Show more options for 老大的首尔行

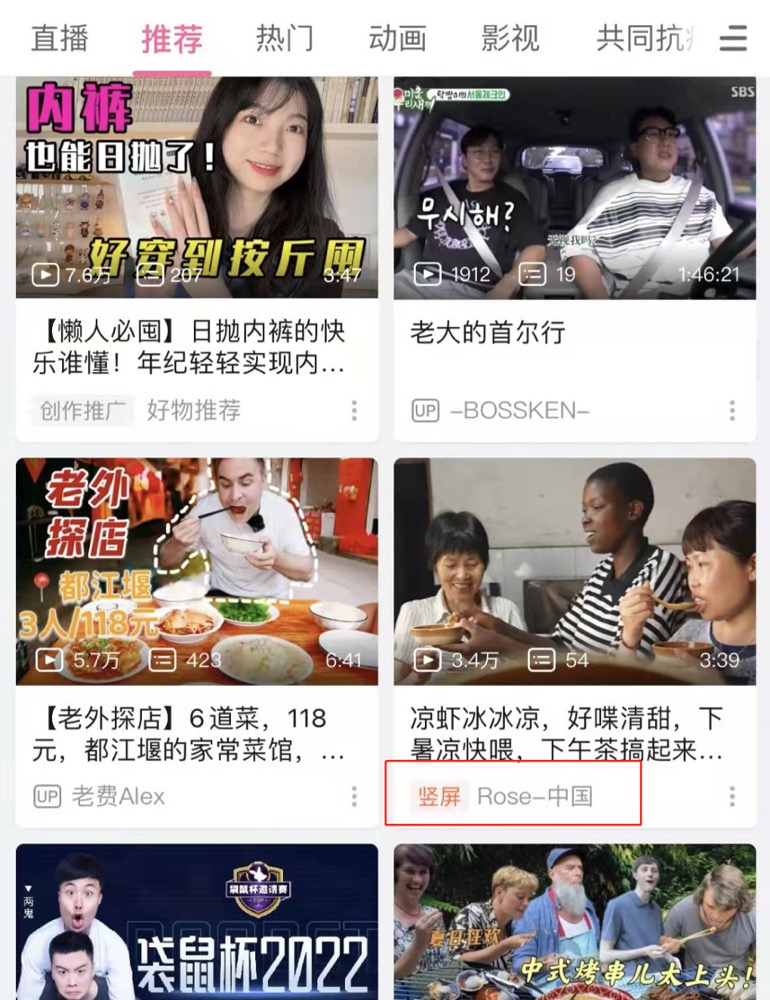(732, 410)
